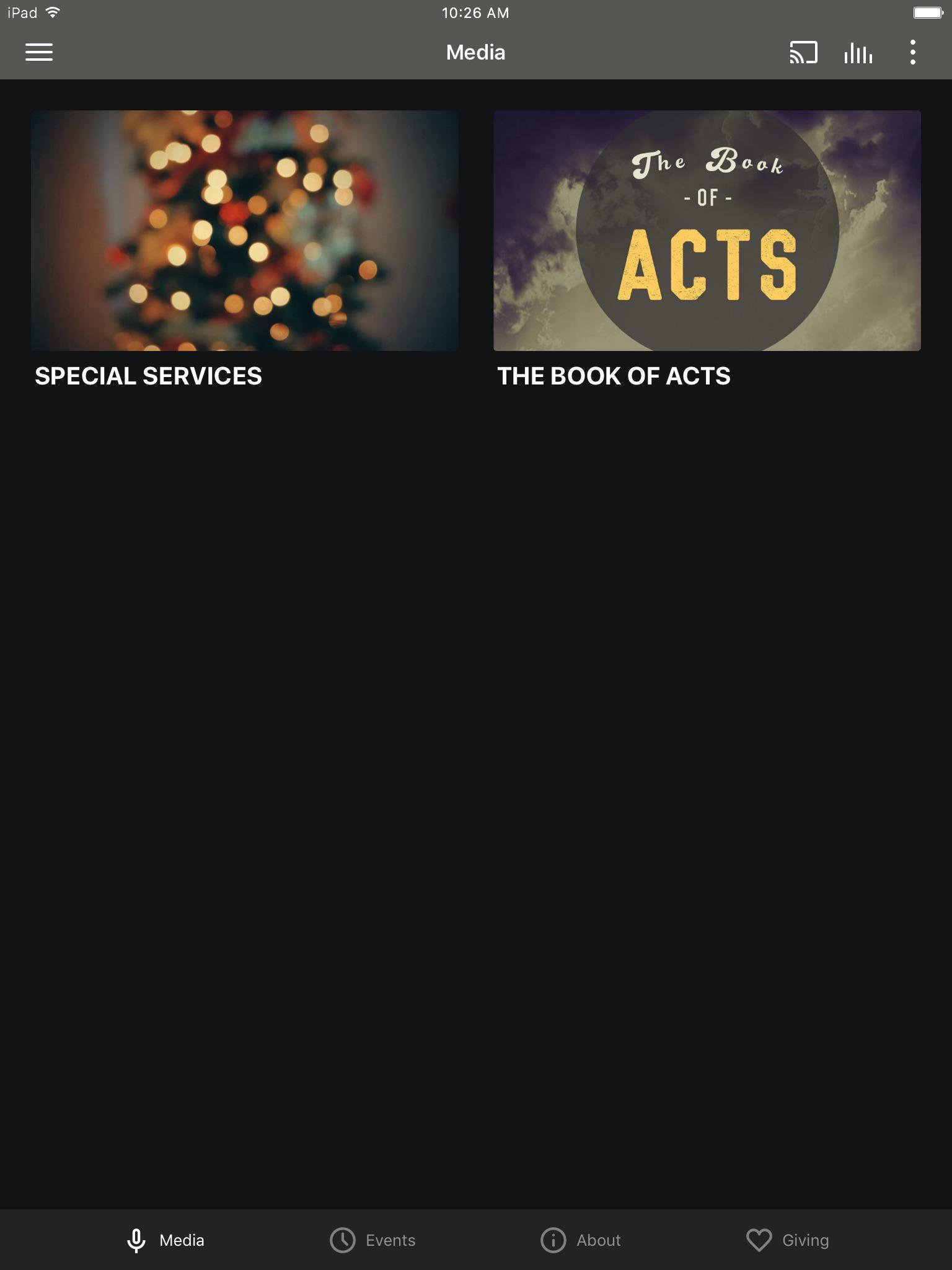The height and width of the screenshot is (1270, 952).
Task: Select the Media tab
Action: click(x=165, y=1240)
